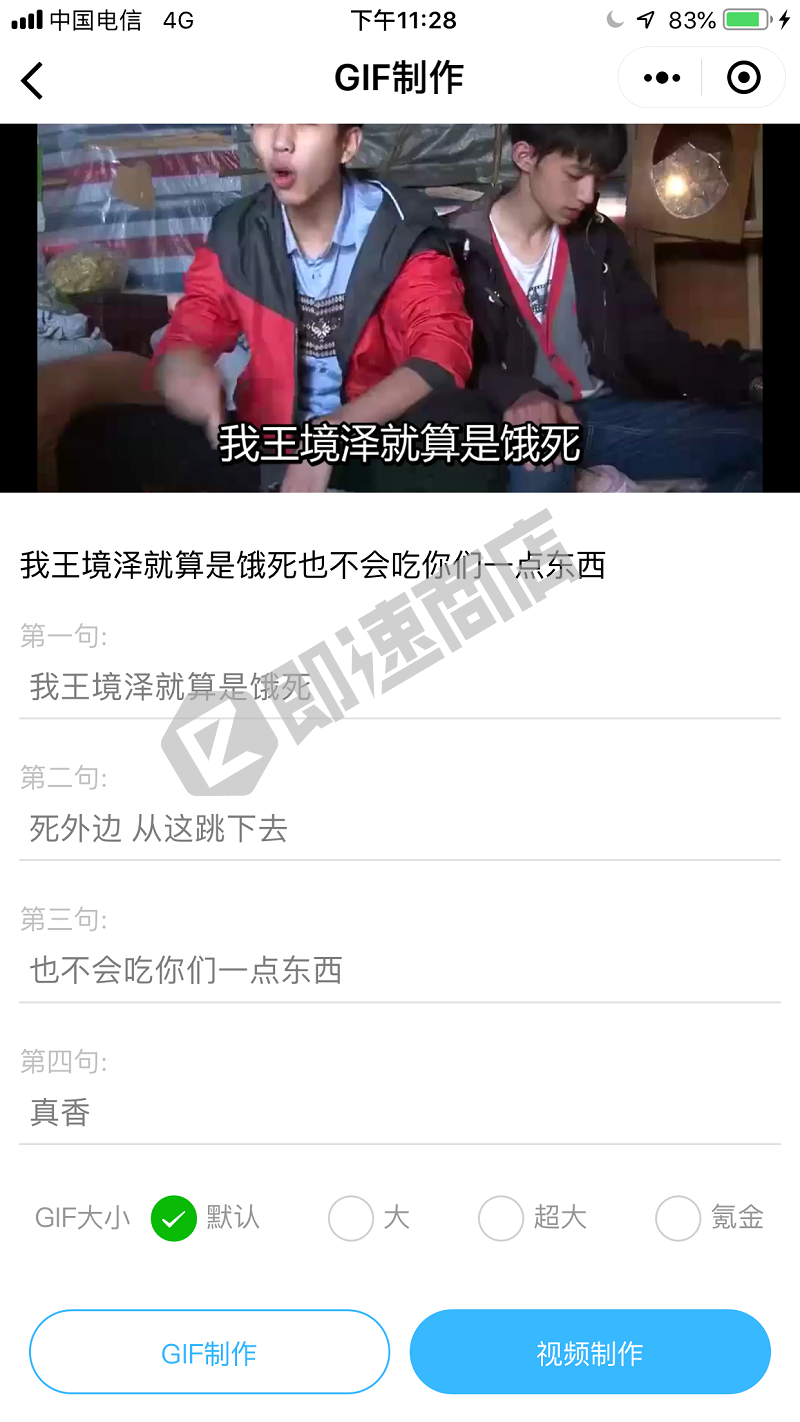Select the 默认 GIF size

(x=174, y=1218)
